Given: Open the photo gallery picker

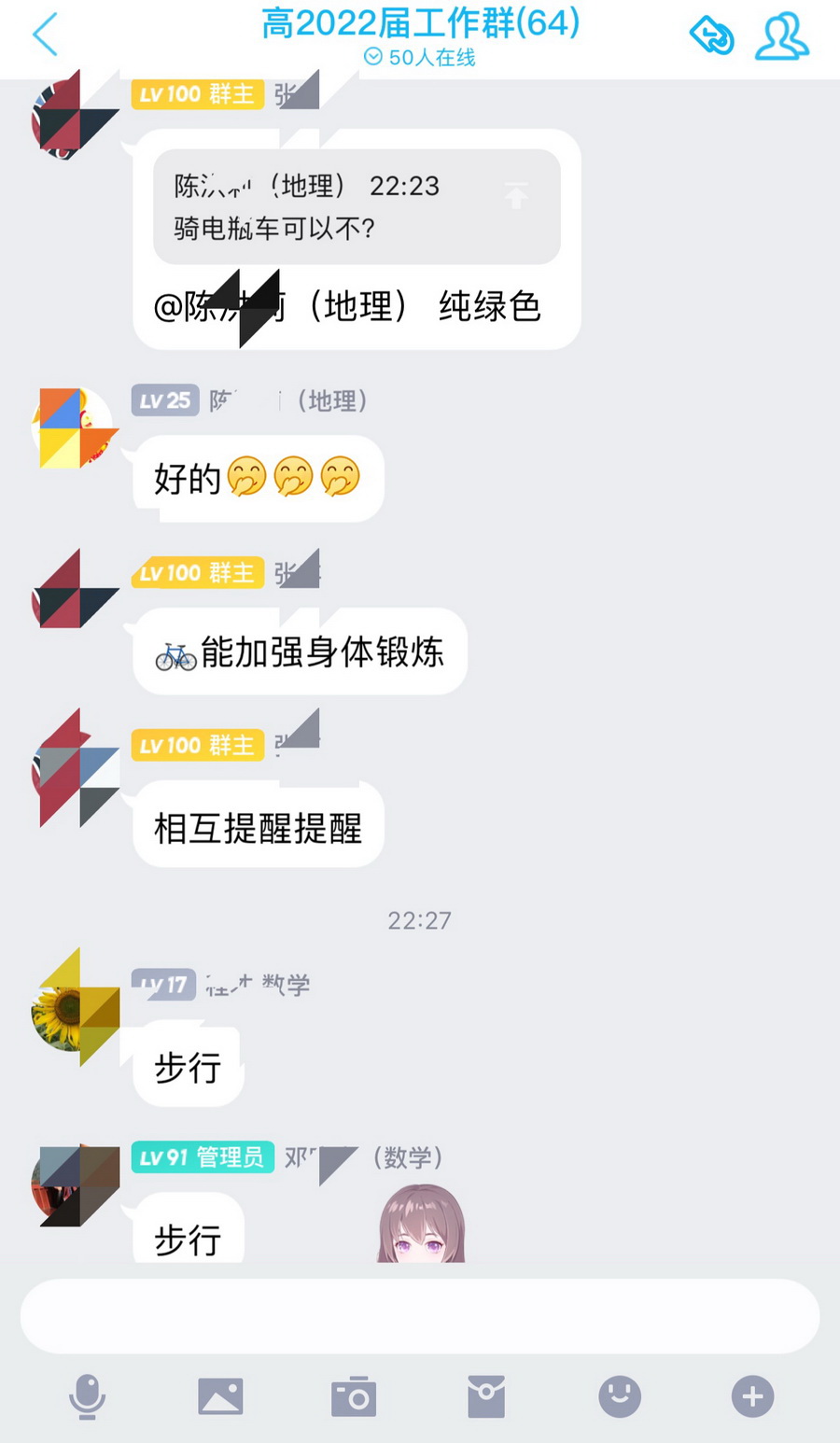Looking at the screenshot, I should pyautogui.click(x=220, y=1396).
